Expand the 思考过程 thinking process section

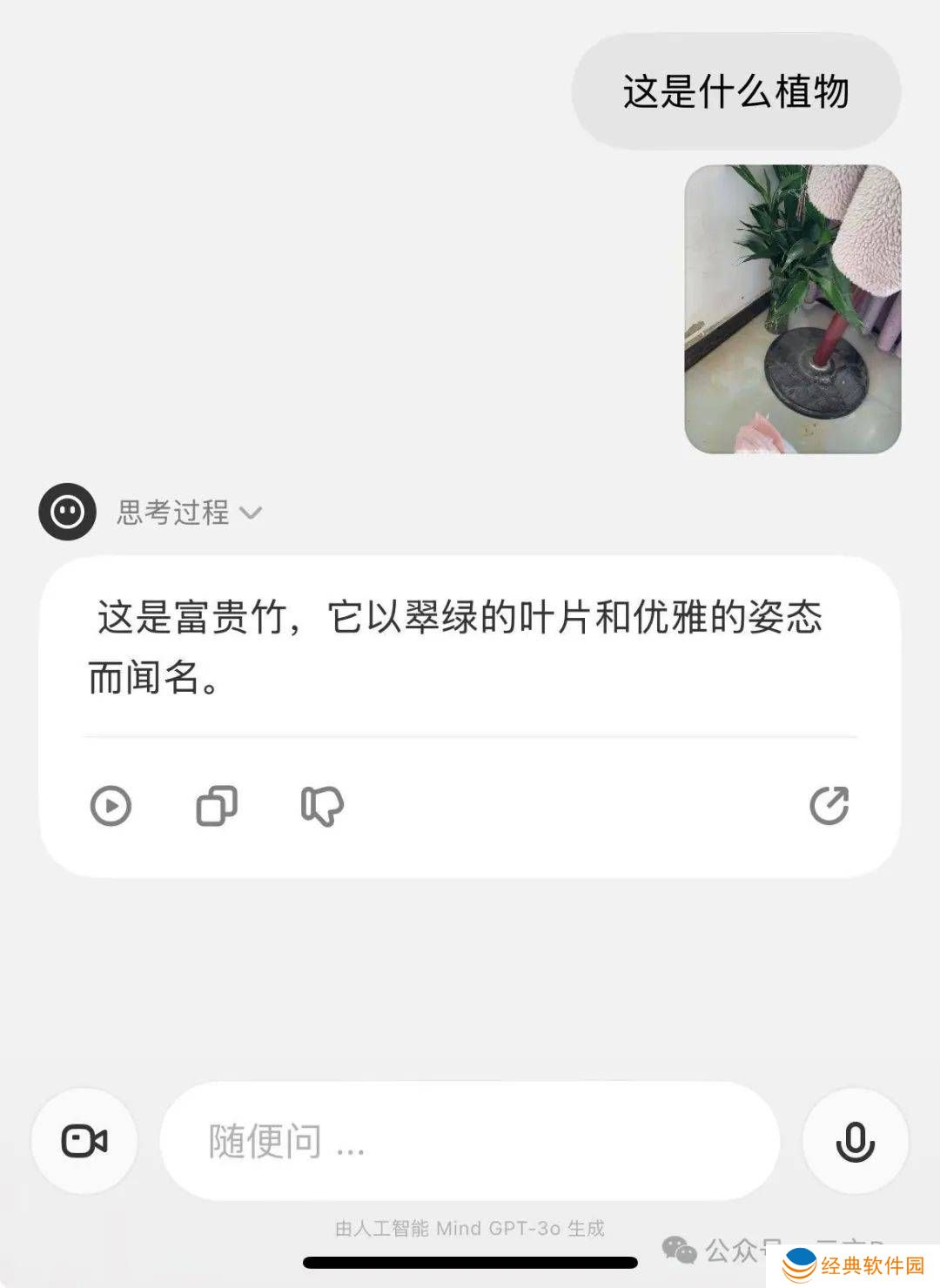(190, 513)
